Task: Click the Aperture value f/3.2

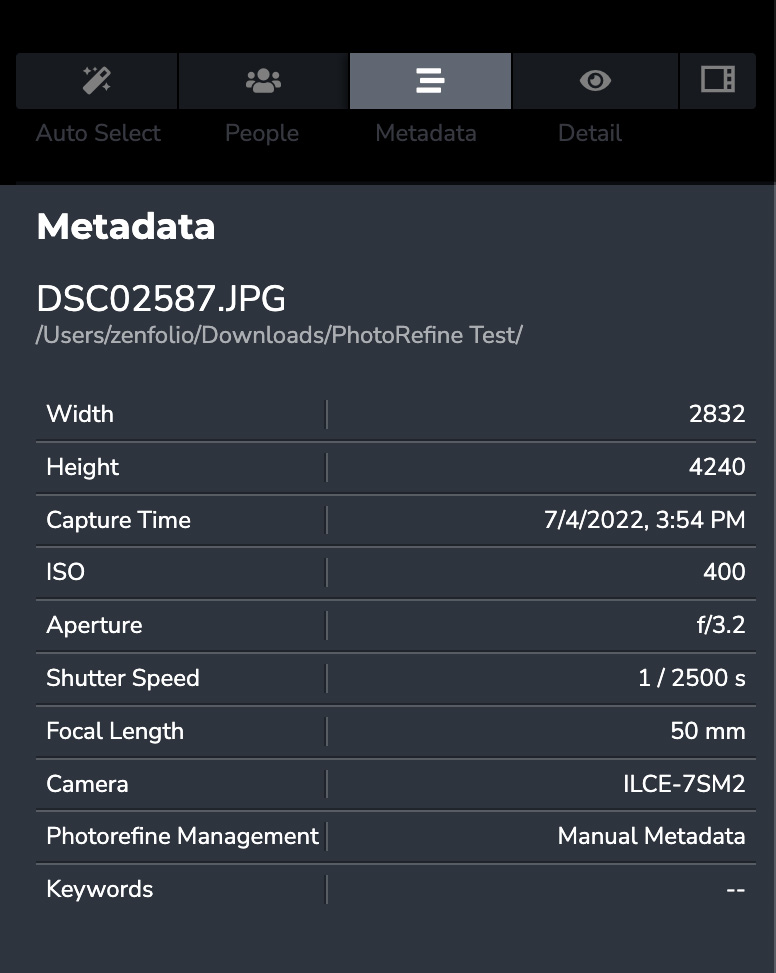Action: [720, 625]
